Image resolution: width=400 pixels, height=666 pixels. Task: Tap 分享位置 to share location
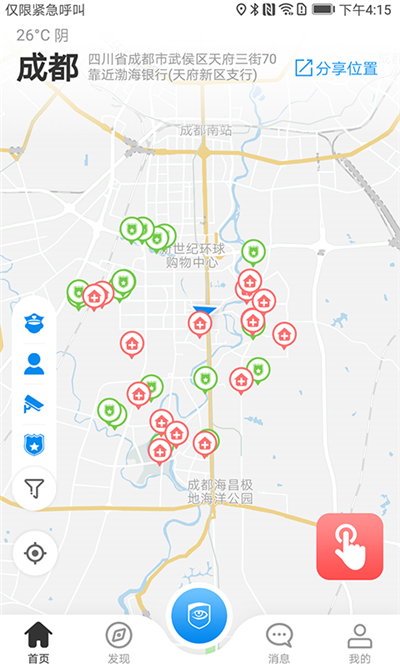pyautogui.click(x=336, y=68)
